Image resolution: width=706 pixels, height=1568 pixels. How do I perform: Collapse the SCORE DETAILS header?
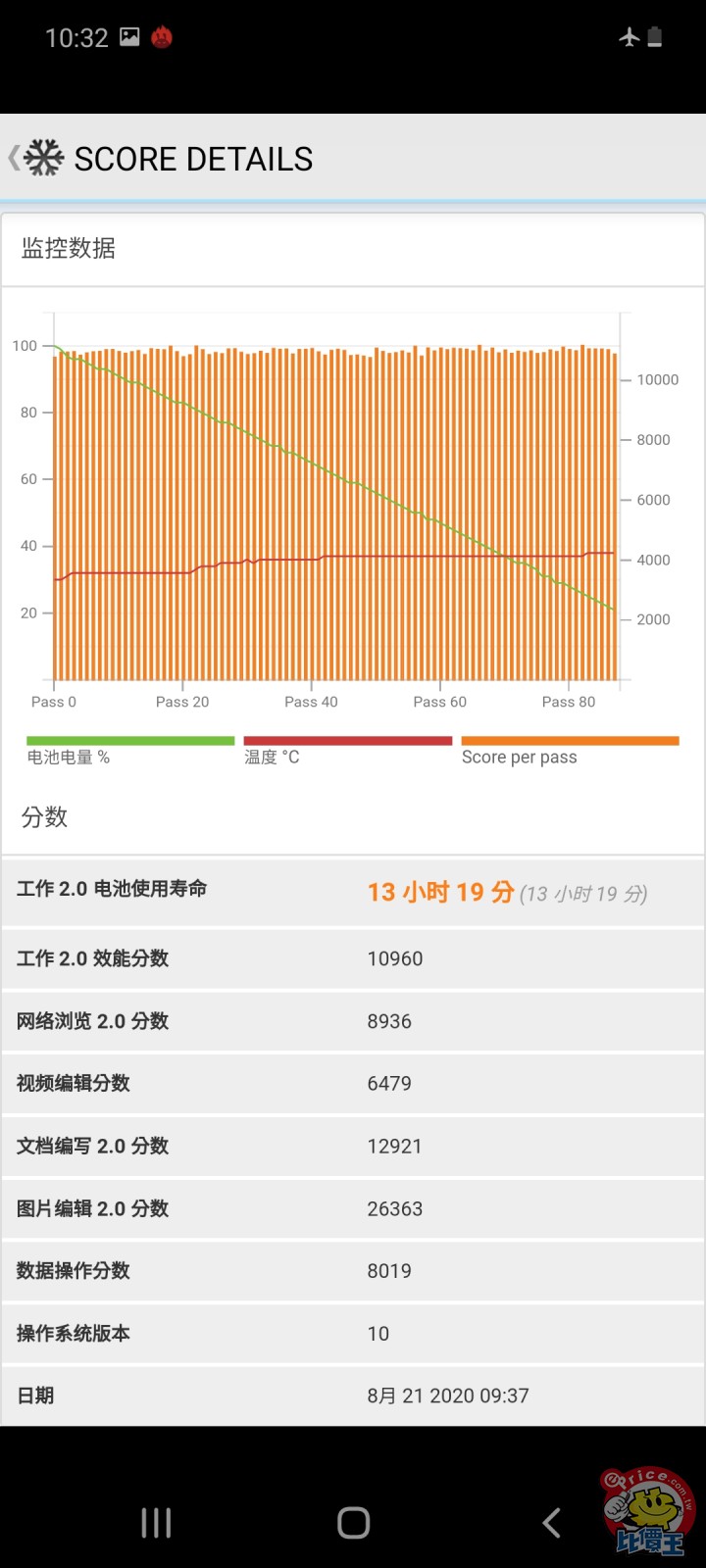coord(192,158)
